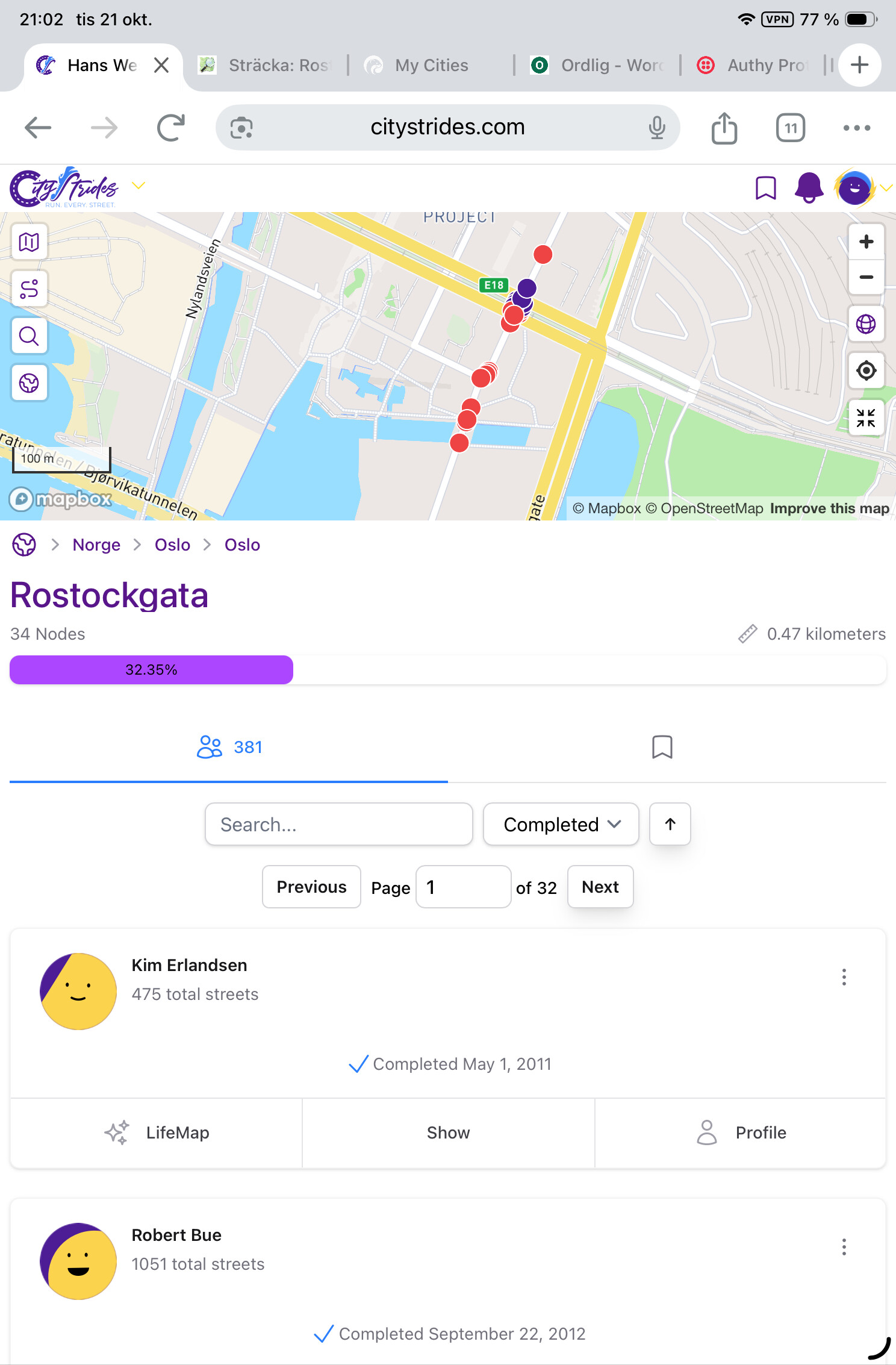
Task: Open Kim Erlandsen's Profile
Action: point(741,1132)
